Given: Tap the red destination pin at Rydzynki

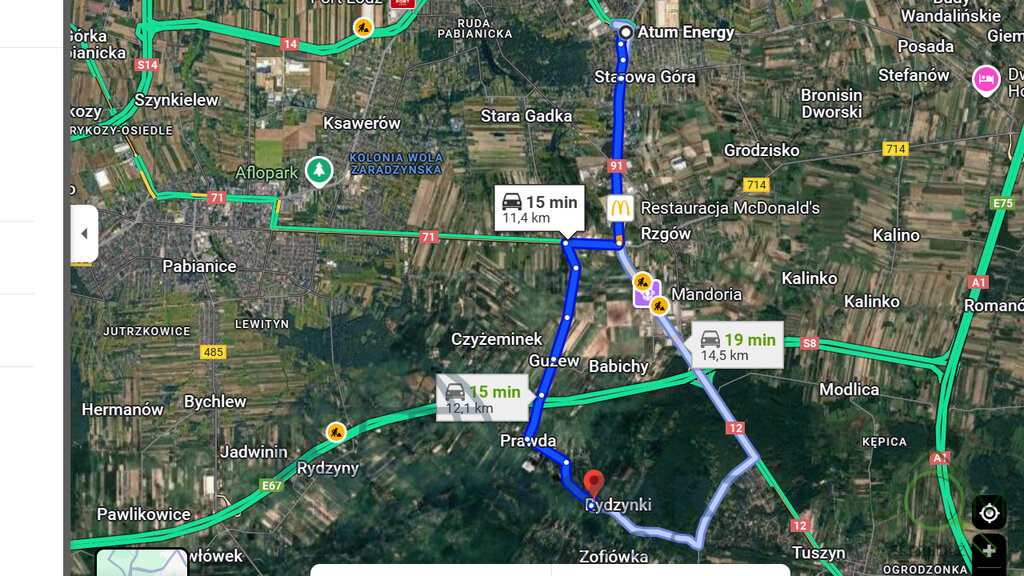Looking at the screenshot, I should 594,487.
